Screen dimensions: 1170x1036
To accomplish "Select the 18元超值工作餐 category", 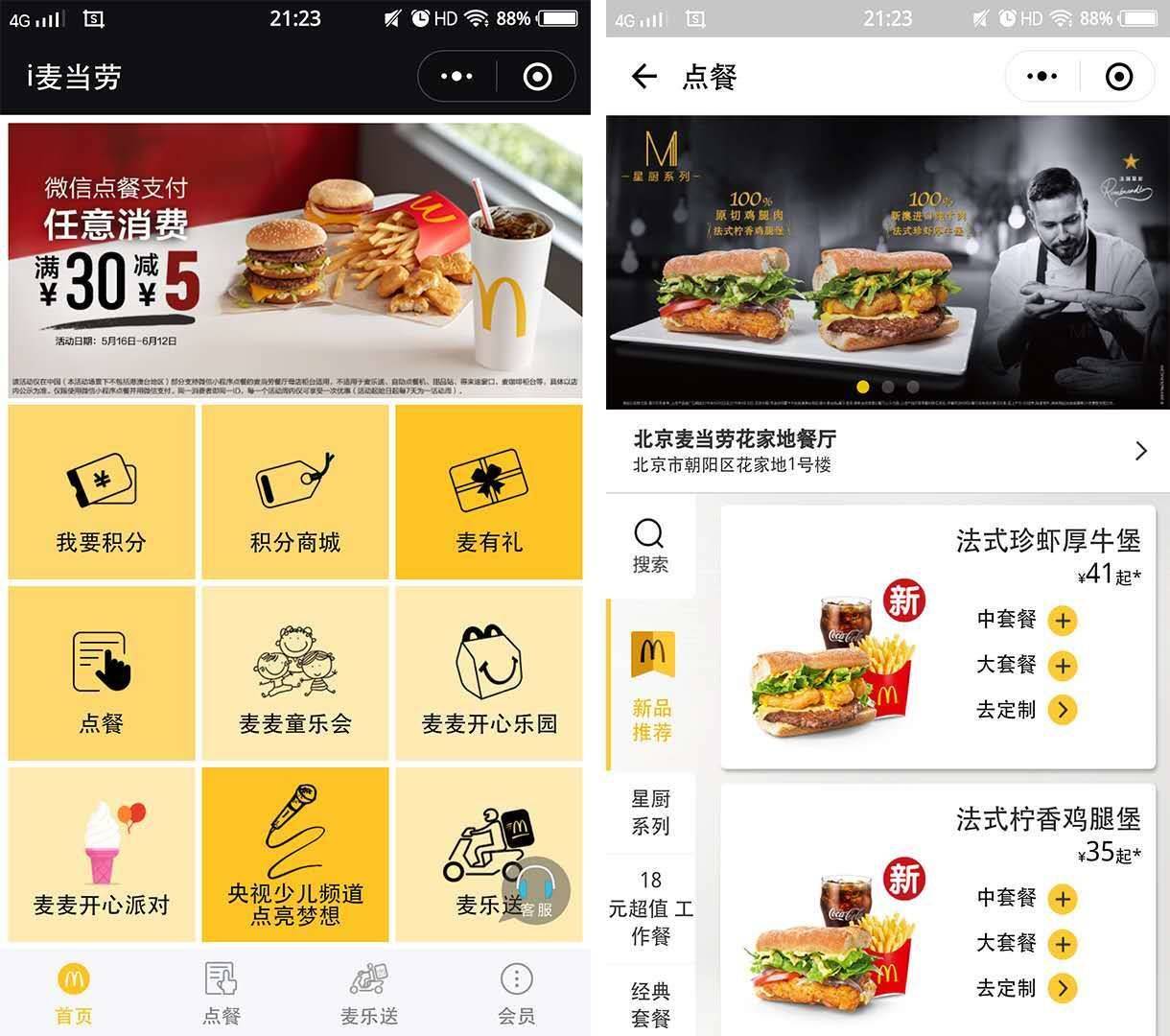I will coord(650,907).
